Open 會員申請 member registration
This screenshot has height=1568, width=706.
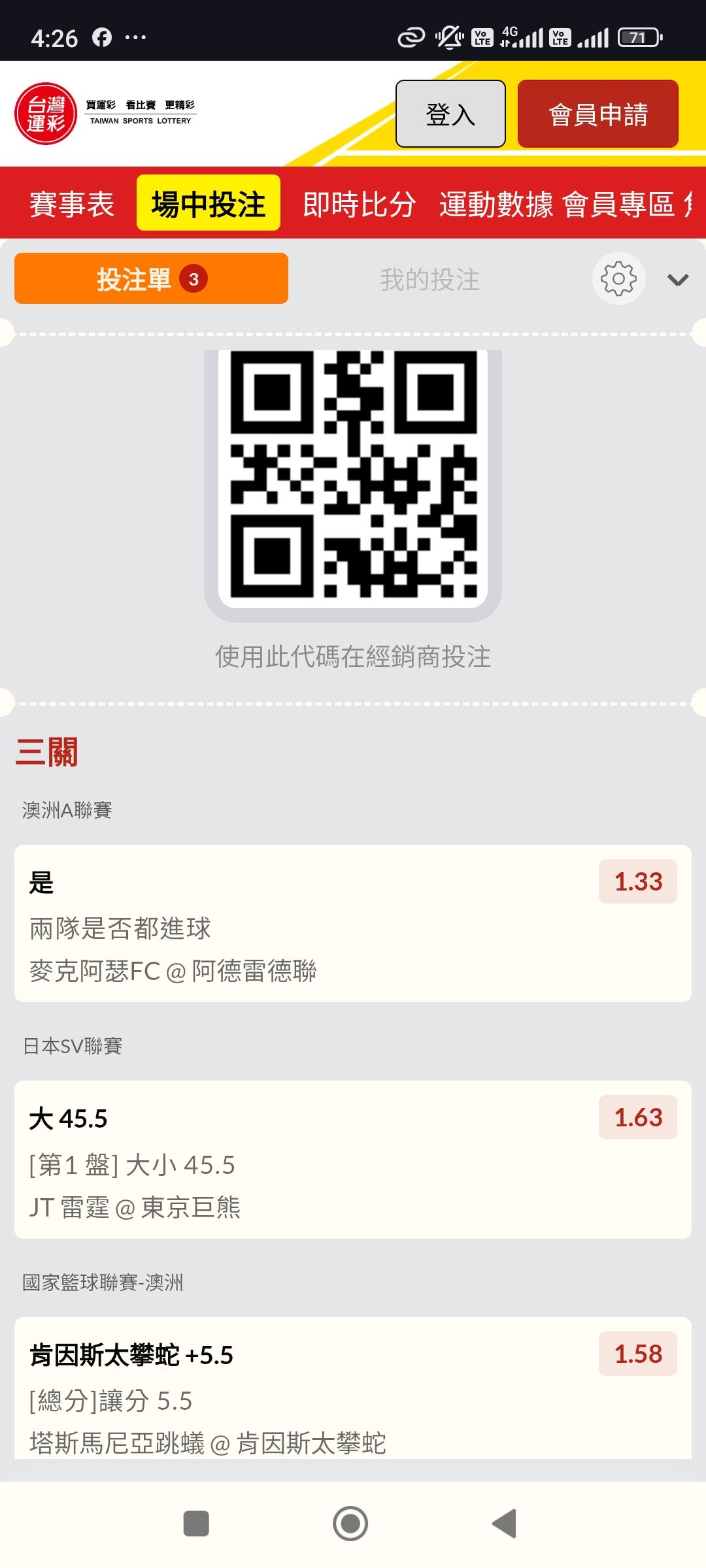pyautogui.click(x=597, y=114)
